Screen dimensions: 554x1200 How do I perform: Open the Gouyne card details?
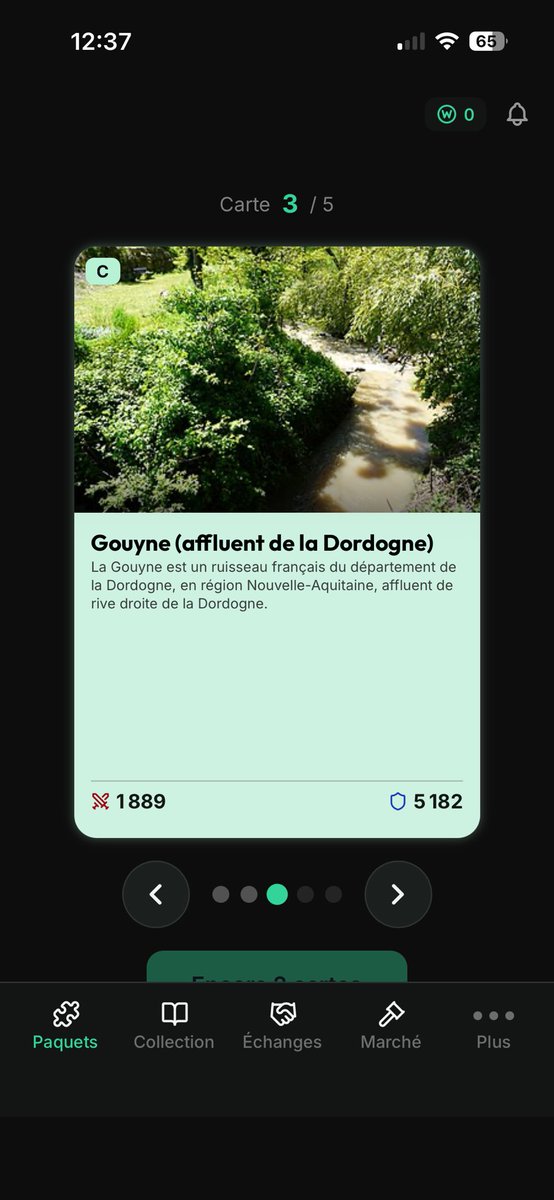(277, 542)
